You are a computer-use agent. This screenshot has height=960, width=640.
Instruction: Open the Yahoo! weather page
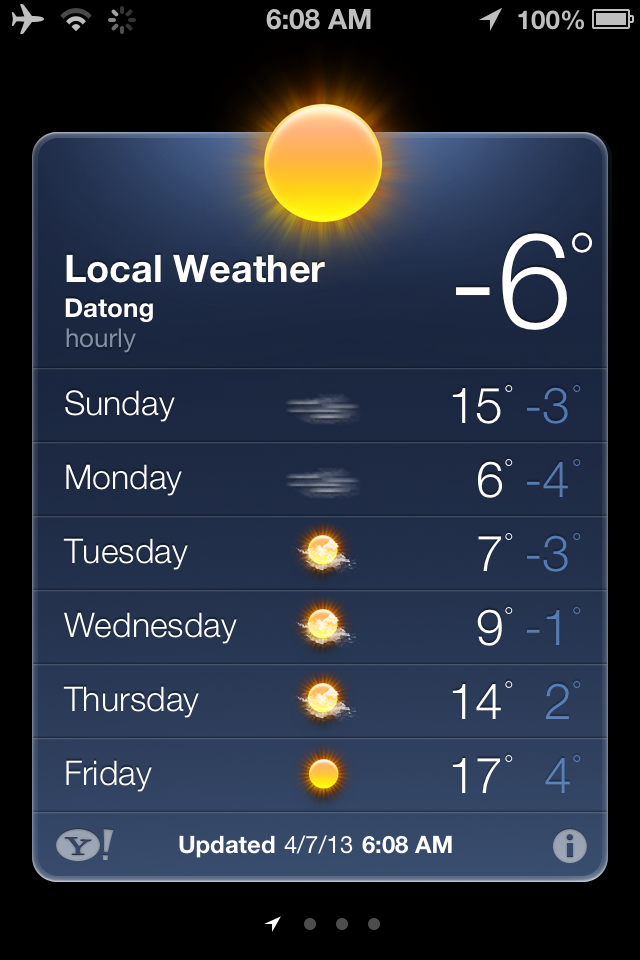coord(84,846)
